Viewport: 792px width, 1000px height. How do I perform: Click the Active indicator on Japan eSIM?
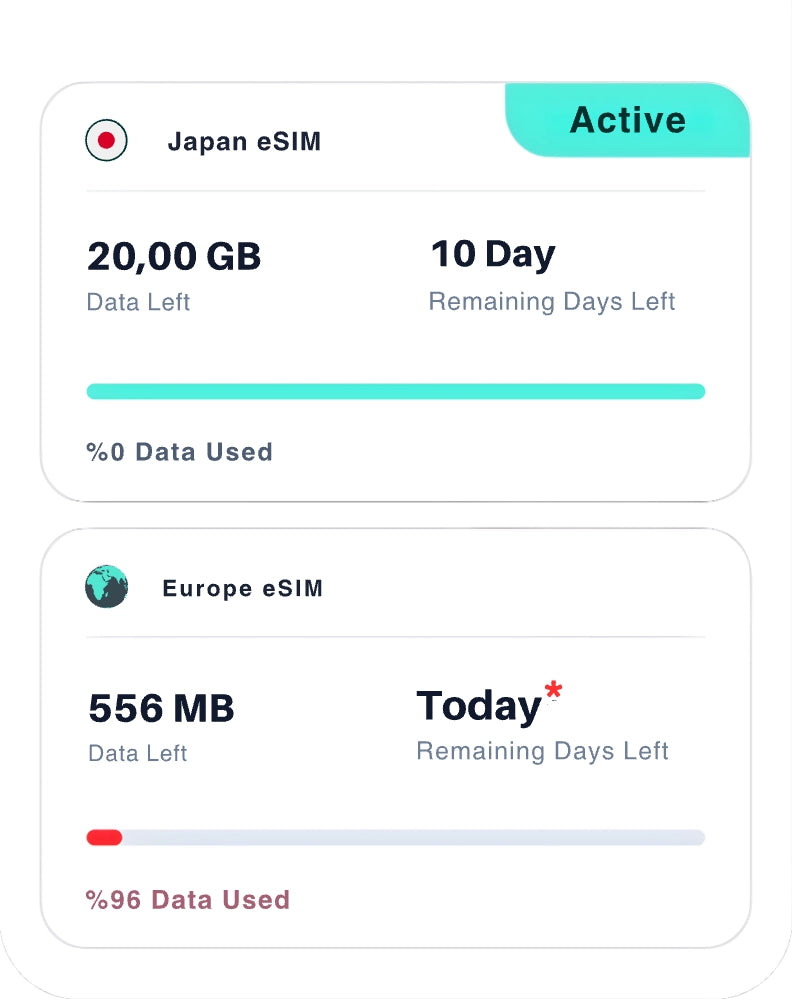628,120
